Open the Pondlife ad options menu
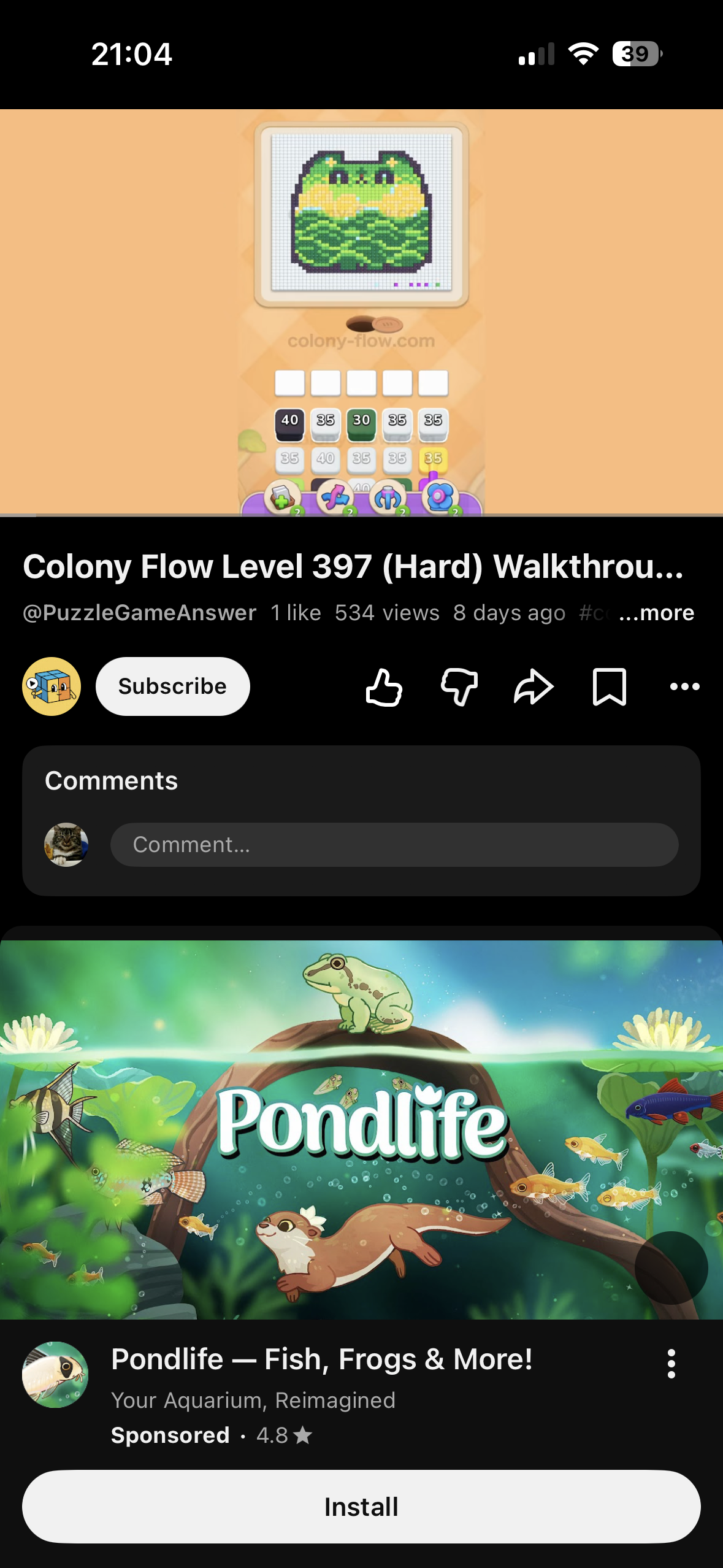723x1568 pixels. [x=671, y=1364]
